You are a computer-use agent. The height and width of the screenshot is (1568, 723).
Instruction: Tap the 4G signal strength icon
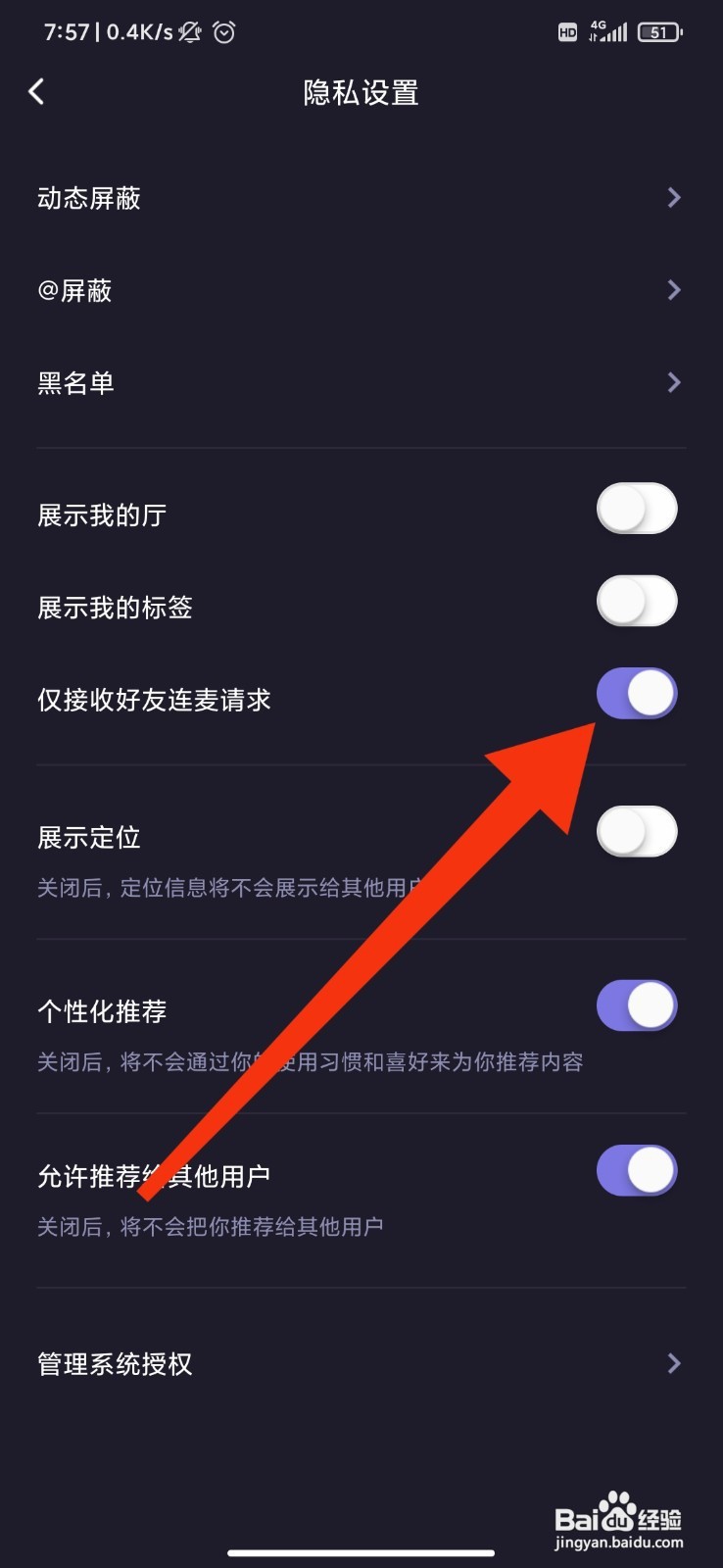coord(607,30)
